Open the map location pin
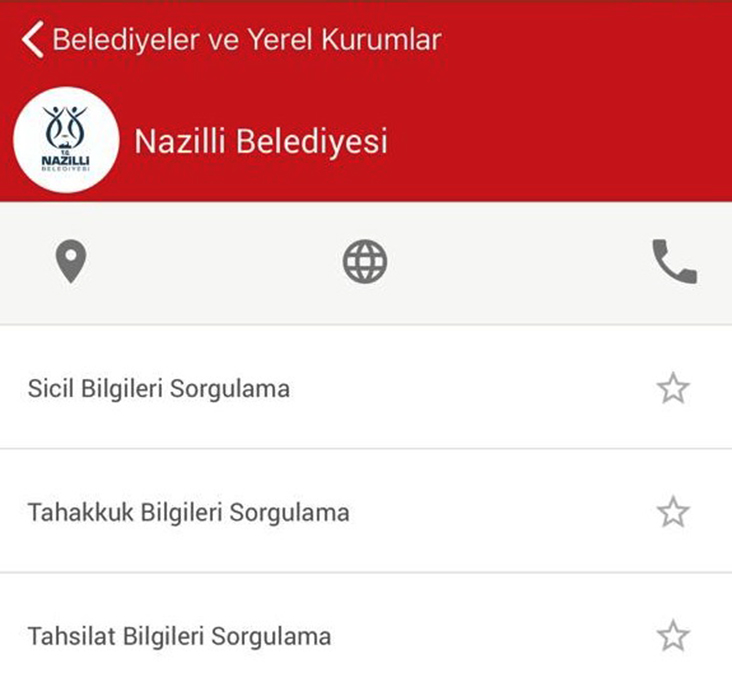 click(70, 262)
